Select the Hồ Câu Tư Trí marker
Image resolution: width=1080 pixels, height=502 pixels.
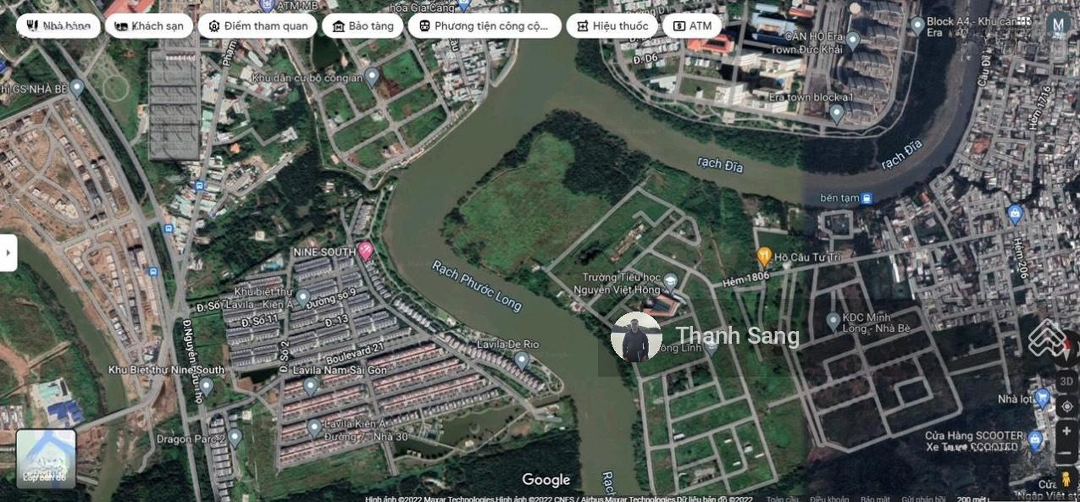(x=764, y=256)
